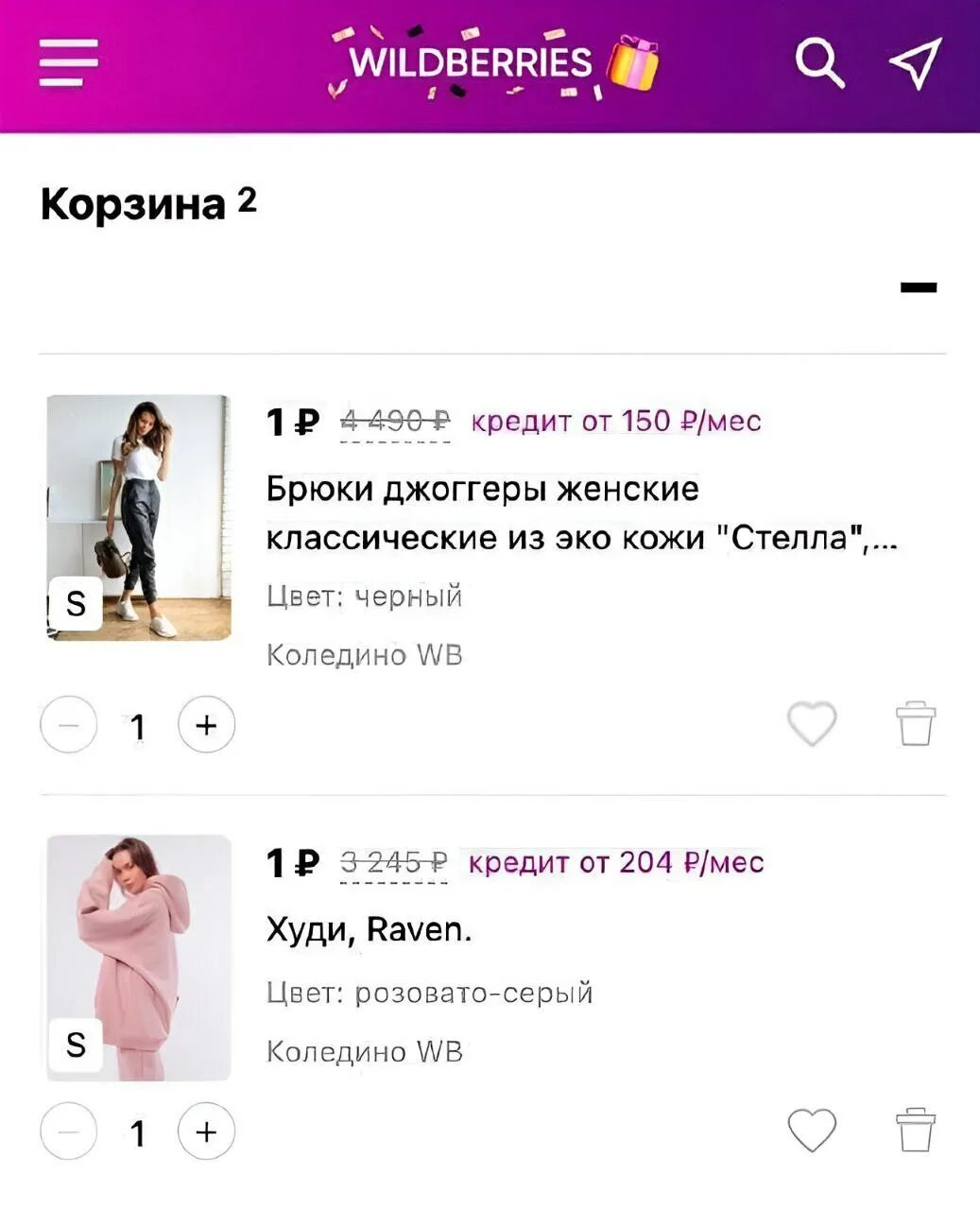Open the location arrow icon
The image size is (980, 1210).
(x=915, y=62)
